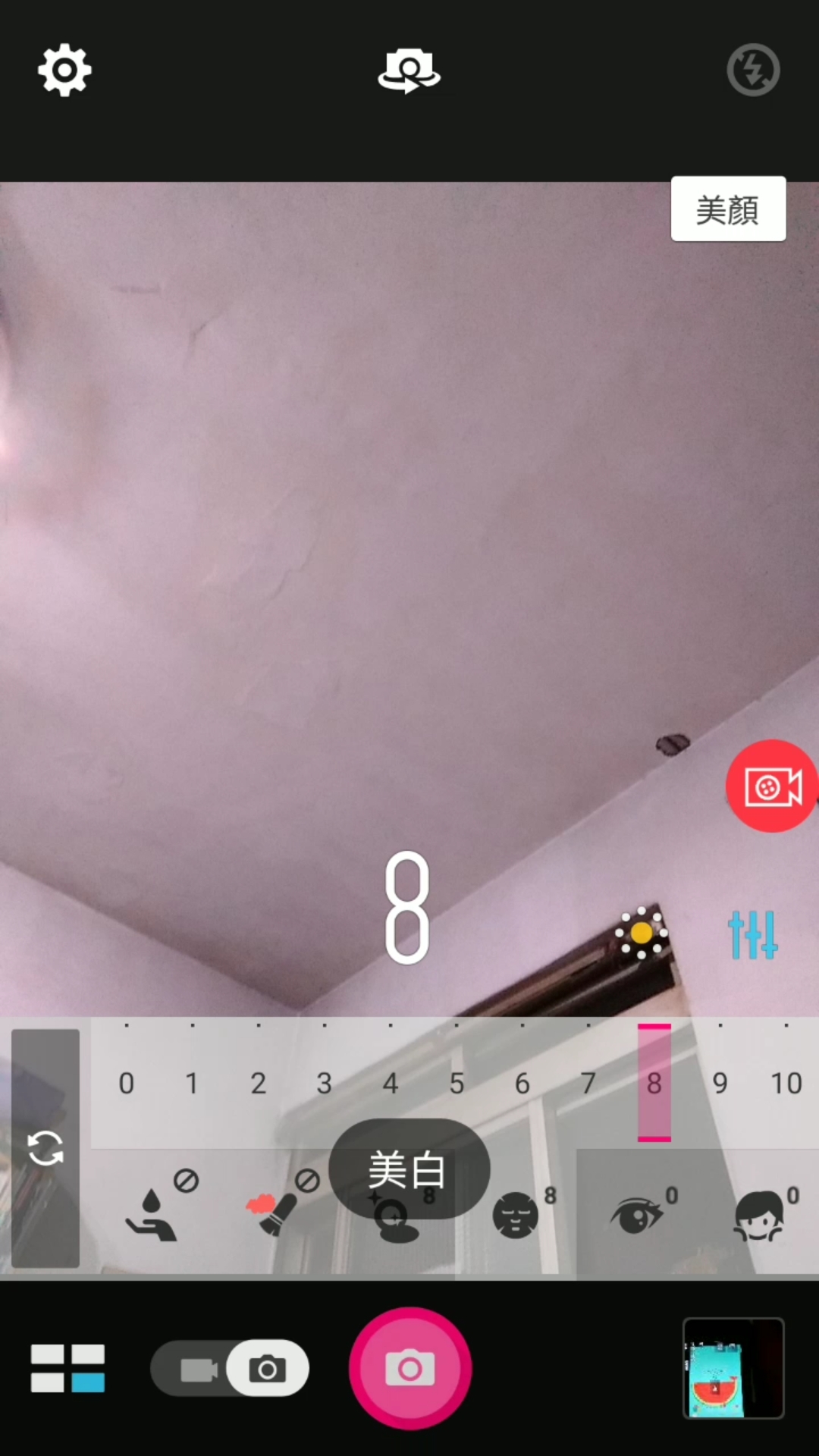The image size is (819, 1456).
Task: Switch to video mode in toggle
Action: [197, 1370]
